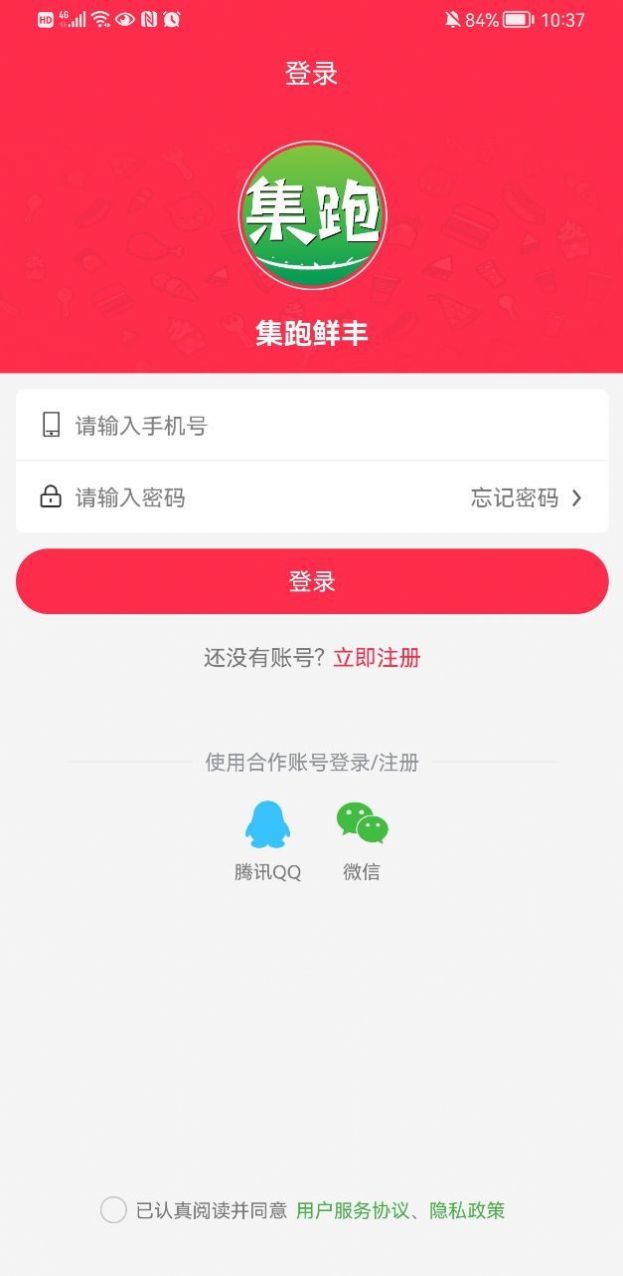Screen dimensions: 623x1276
Task: Read the 用户服务协议 user agreement
Action: [x=353, y=1210]
